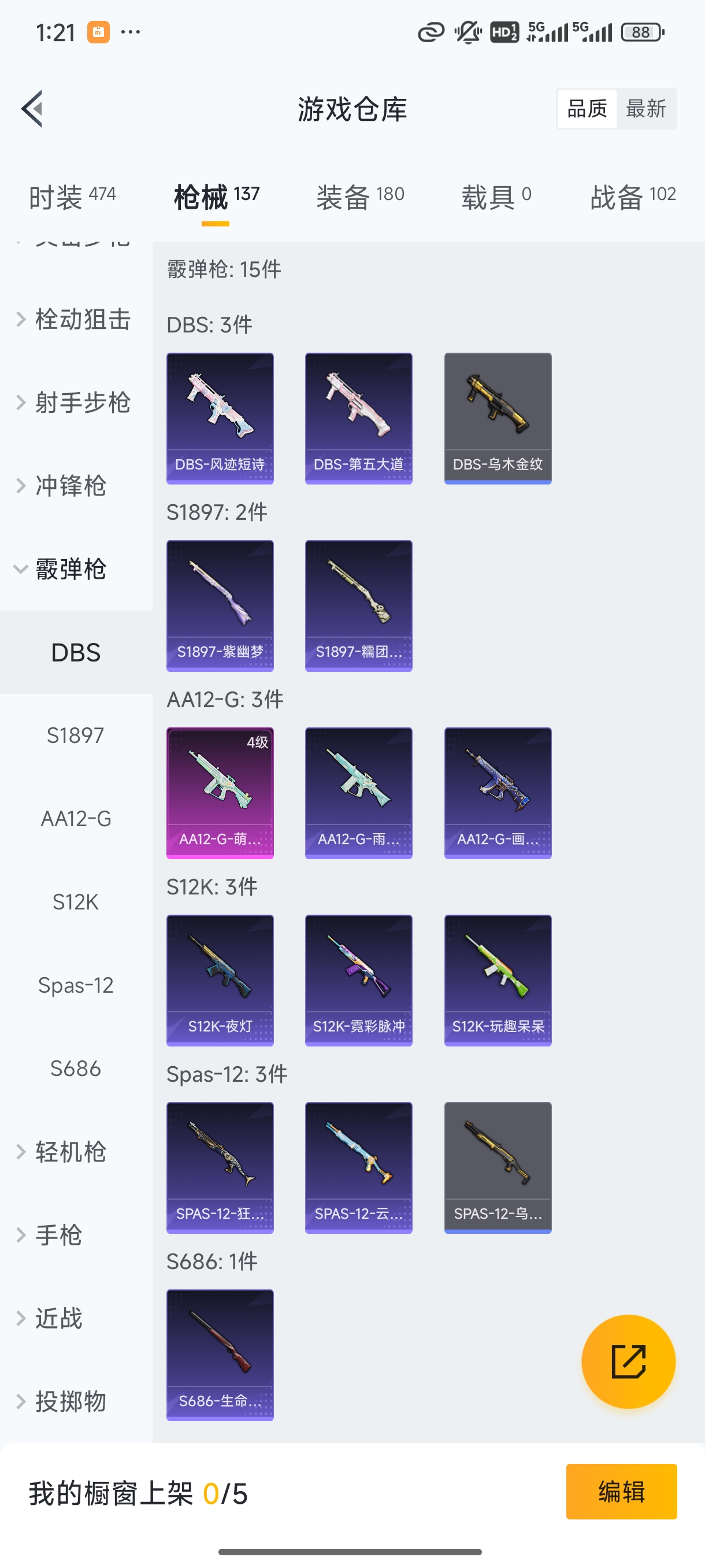This screenshot has width=705, height=1568.
Task: Open the DBS-风迹短诗 weapon card
Action: coord(220,417)
